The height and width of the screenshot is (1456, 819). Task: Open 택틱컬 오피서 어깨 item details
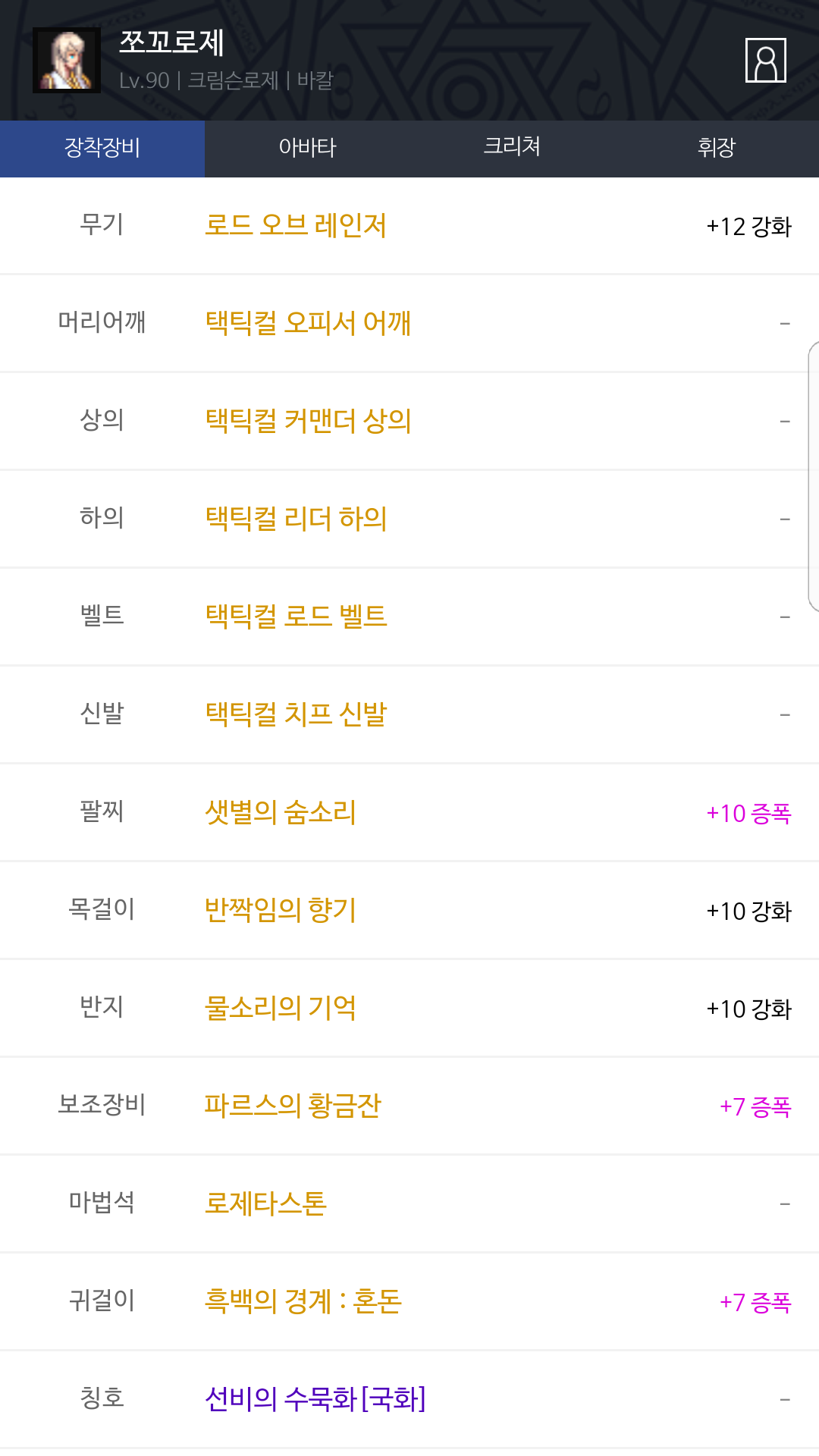pyautogui.click(x=308, y=323)
